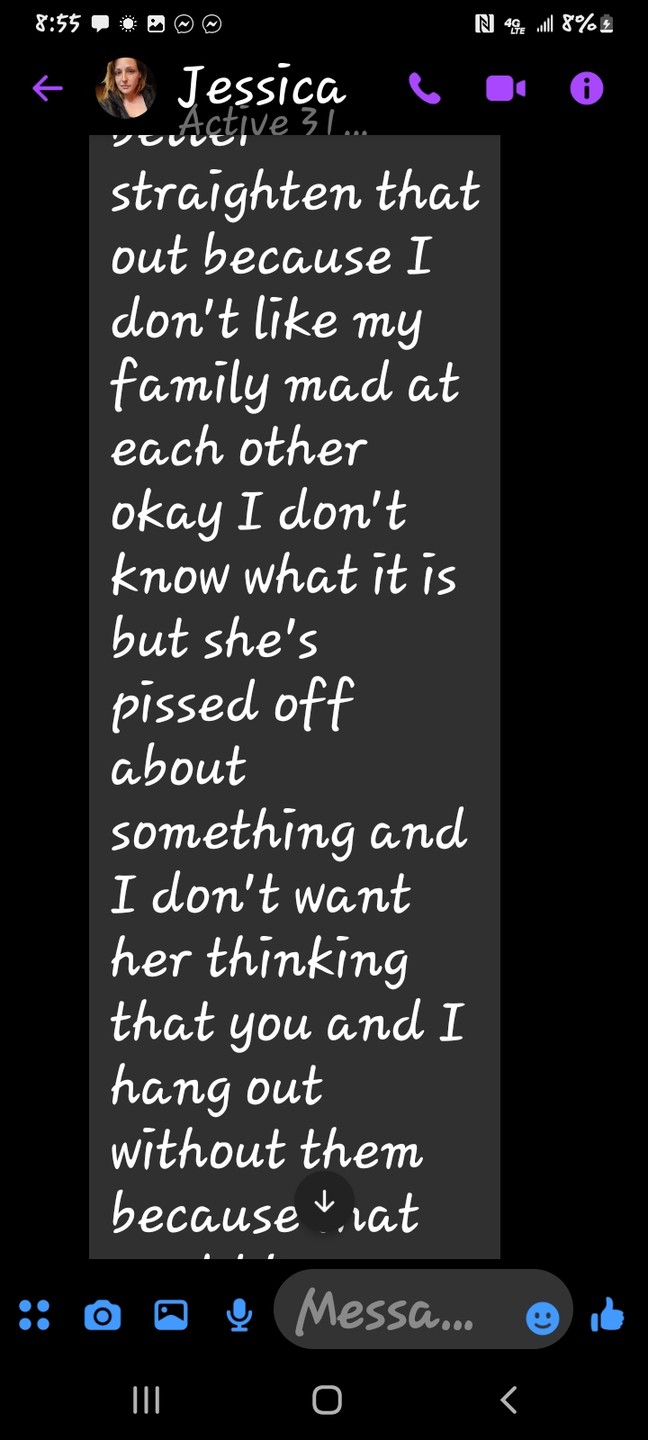Viewport: 648px width, 1440px height.
Task: Start a video call with Jessica
Action: coord(505,89)
